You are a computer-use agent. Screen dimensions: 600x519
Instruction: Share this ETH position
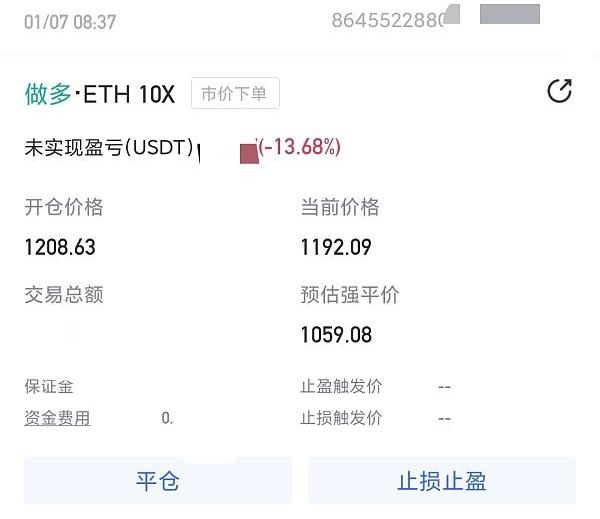pos(559,92)
